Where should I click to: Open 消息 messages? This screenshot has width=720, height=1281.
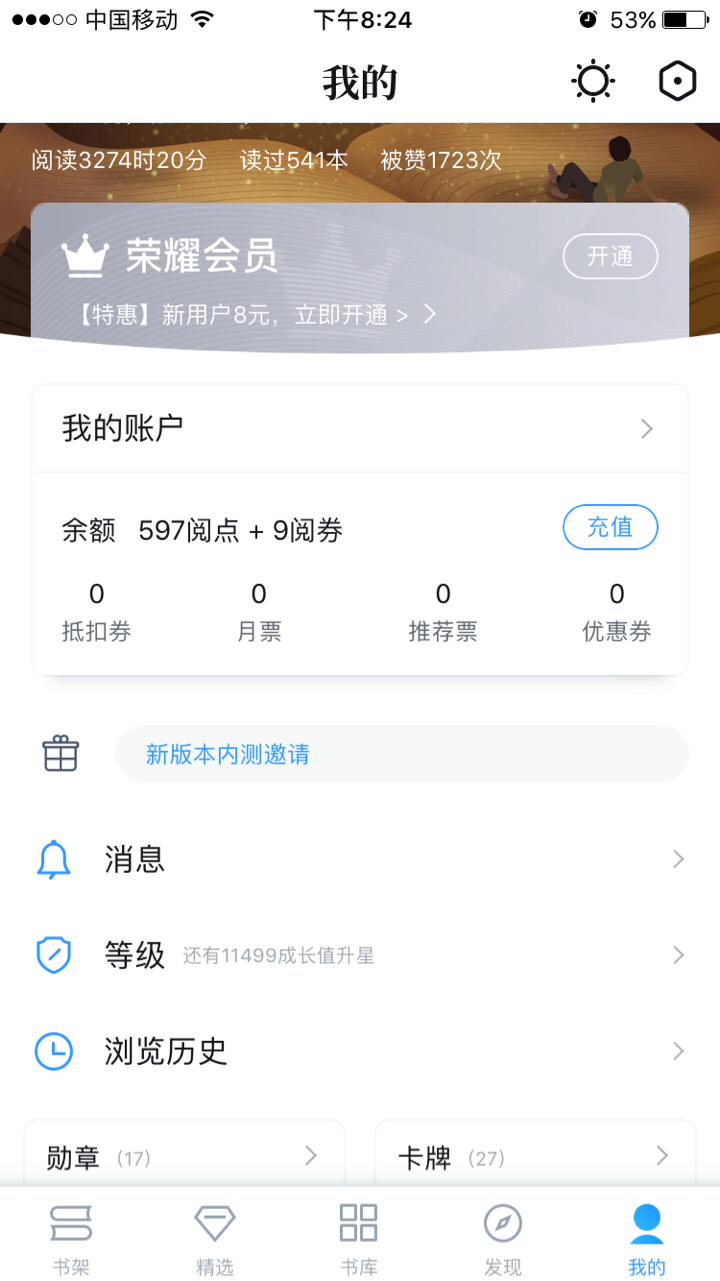[x=360, y=859]
